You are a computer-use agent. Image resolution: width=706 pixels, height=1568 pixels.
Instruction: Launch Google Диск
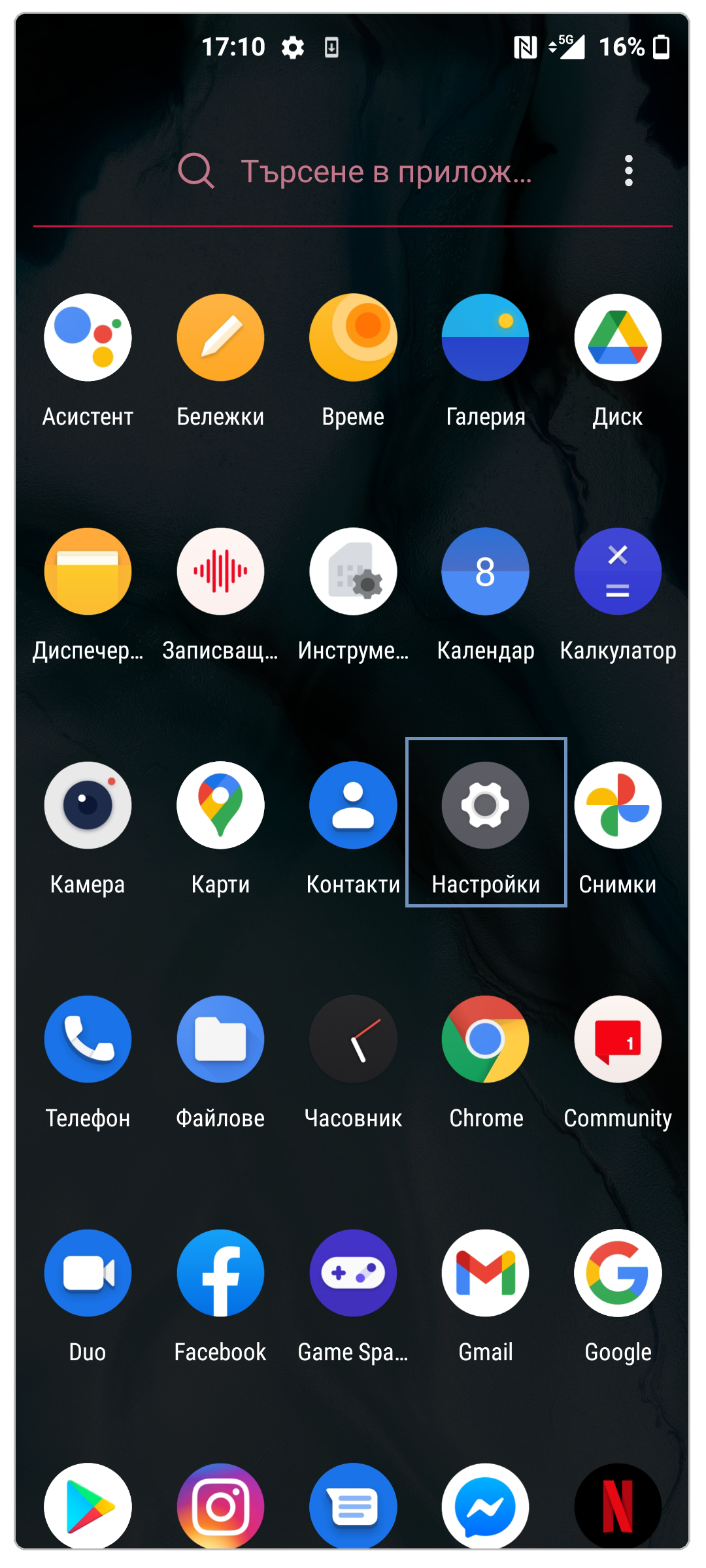point(618,337)
